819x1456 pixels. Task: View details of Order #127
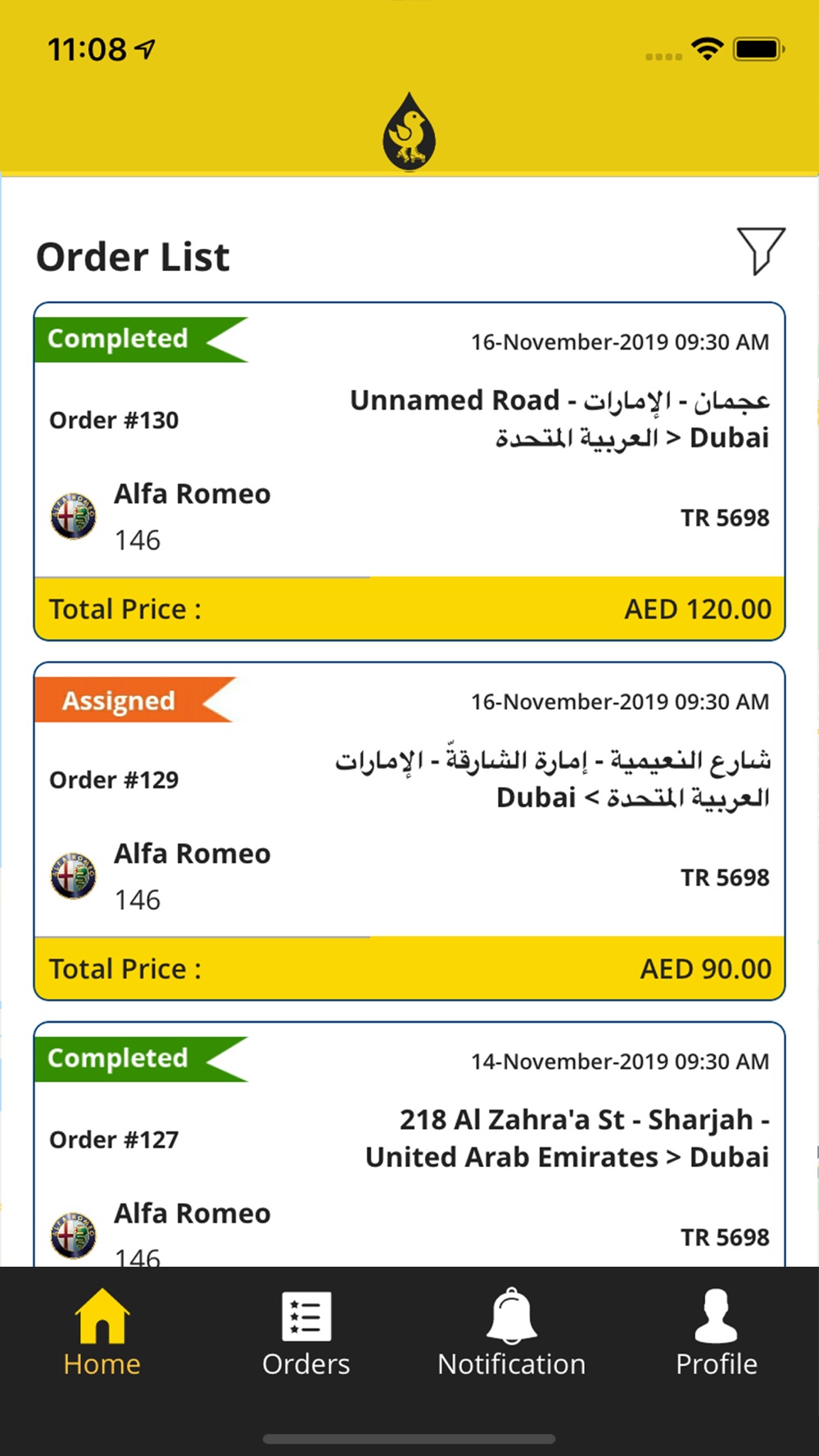click(x=409, y=1144)
